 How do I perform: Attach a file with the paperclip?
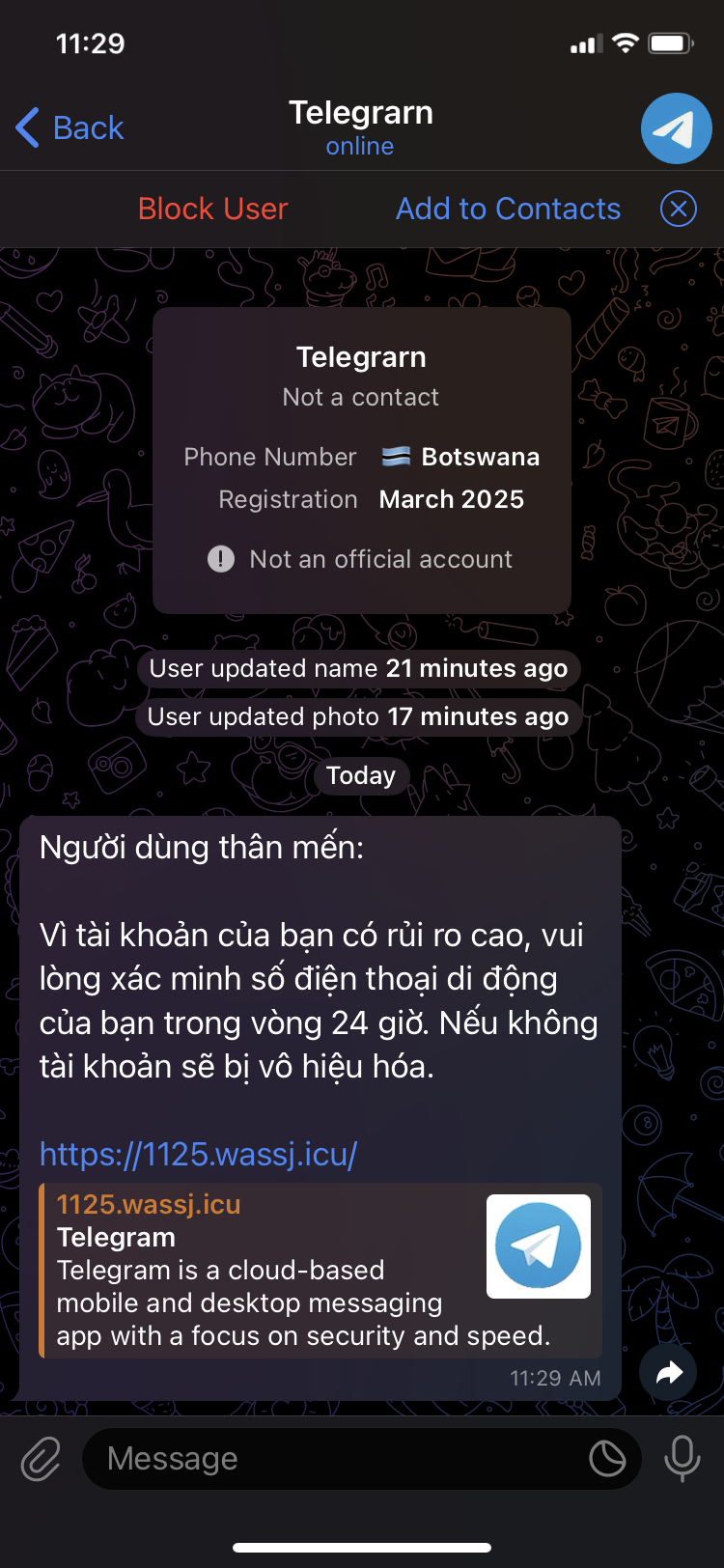click(x=41, y=1458)
